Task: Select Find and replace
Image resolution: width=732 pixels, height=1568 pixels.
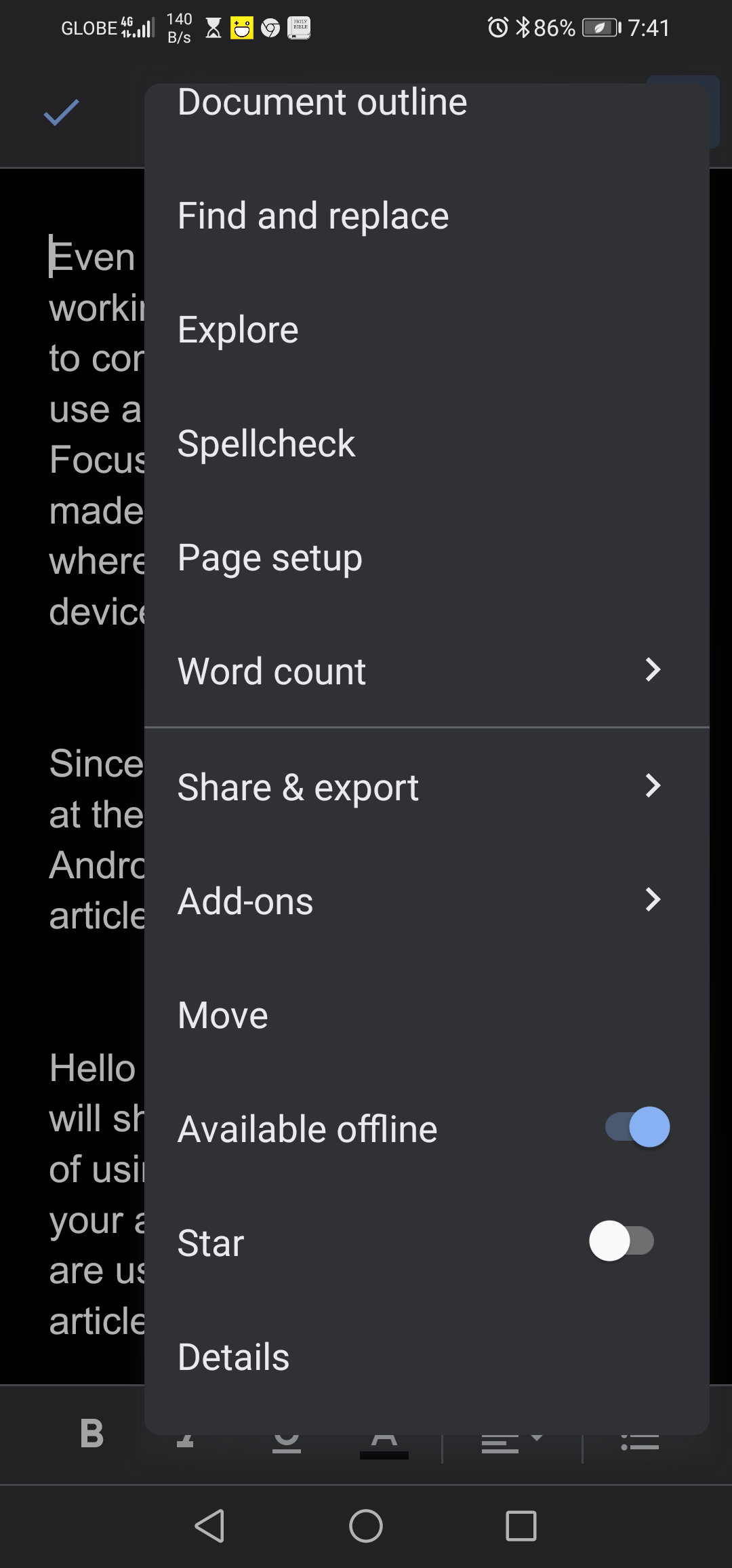Action: (x=427, y=216)
